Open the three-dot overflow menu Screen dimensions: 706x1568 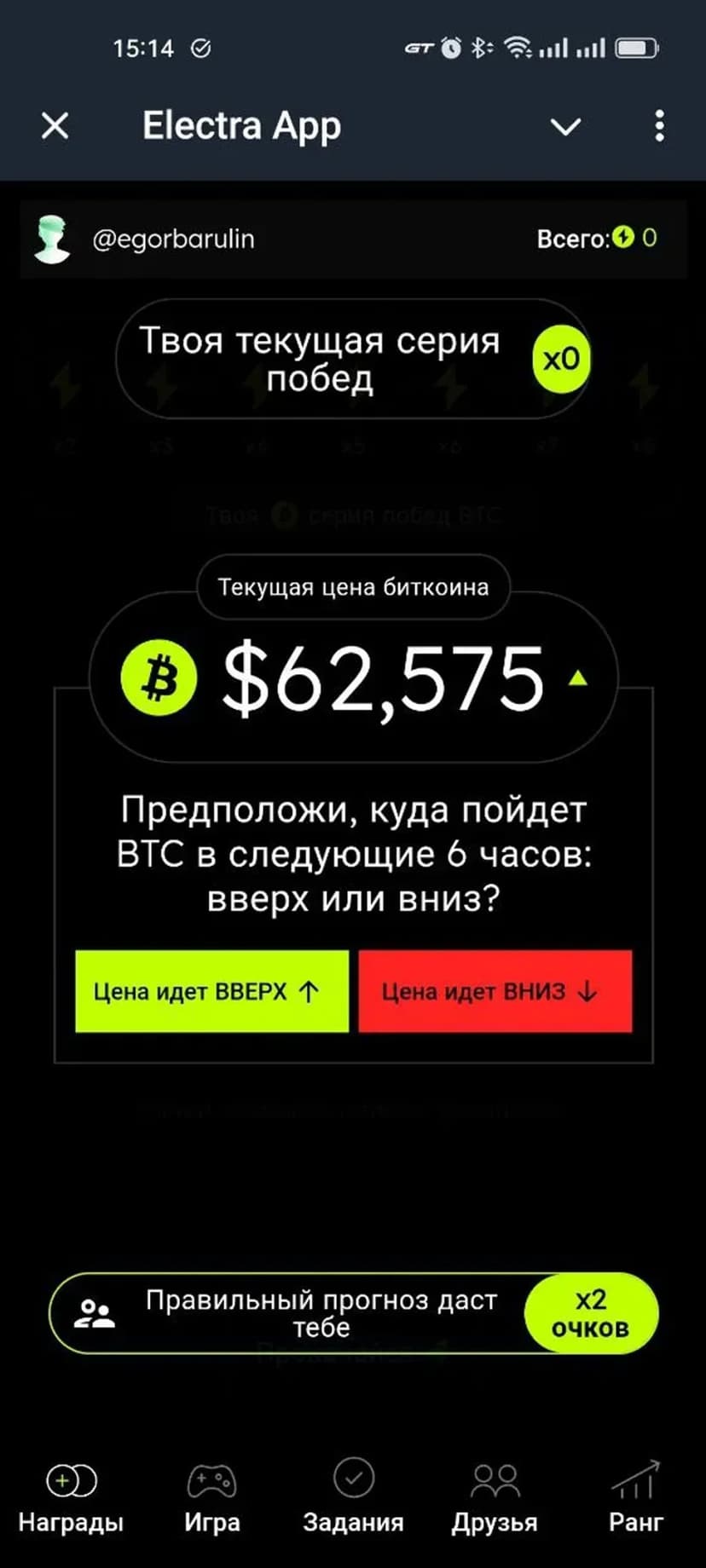pyautogui.click(x=659, y=126)
